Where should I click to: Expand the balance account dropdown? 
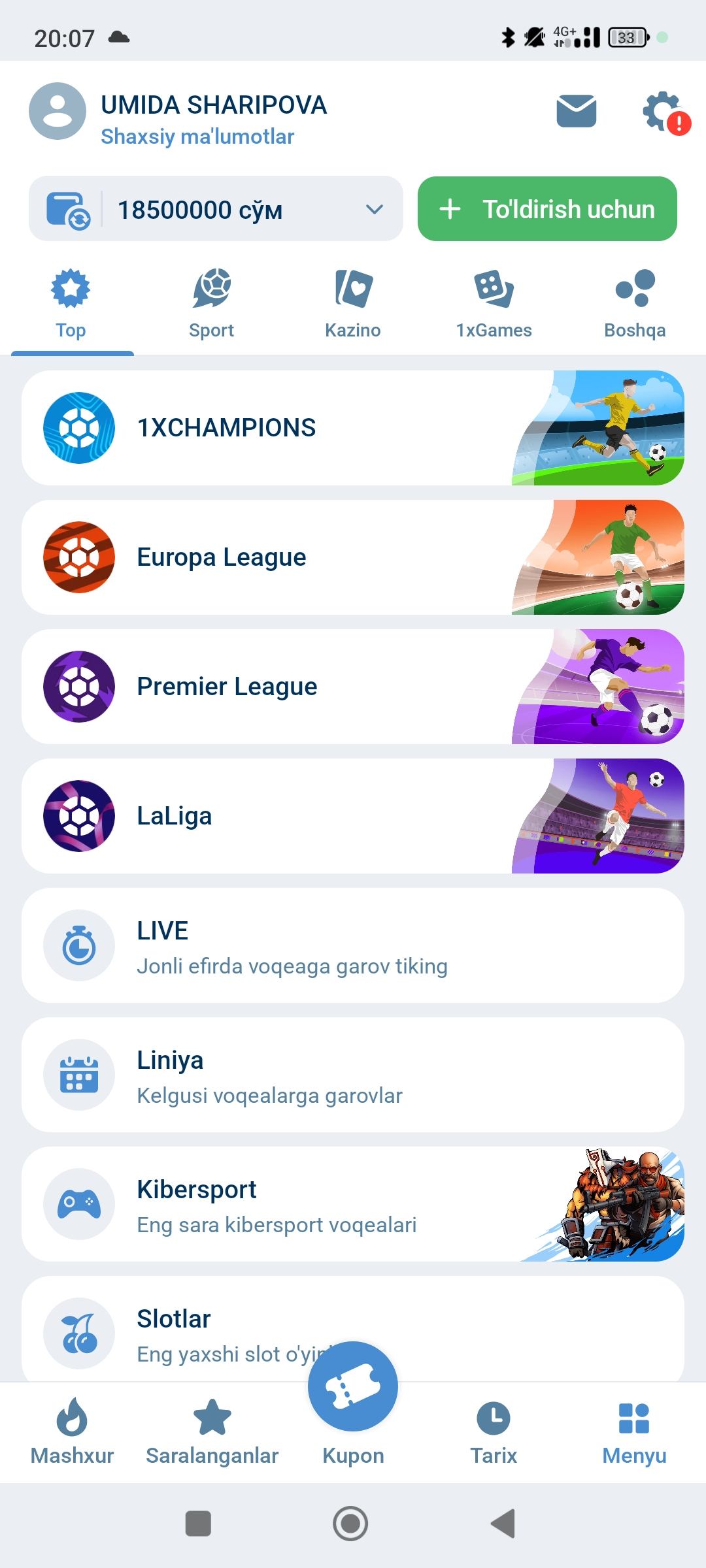374,209
